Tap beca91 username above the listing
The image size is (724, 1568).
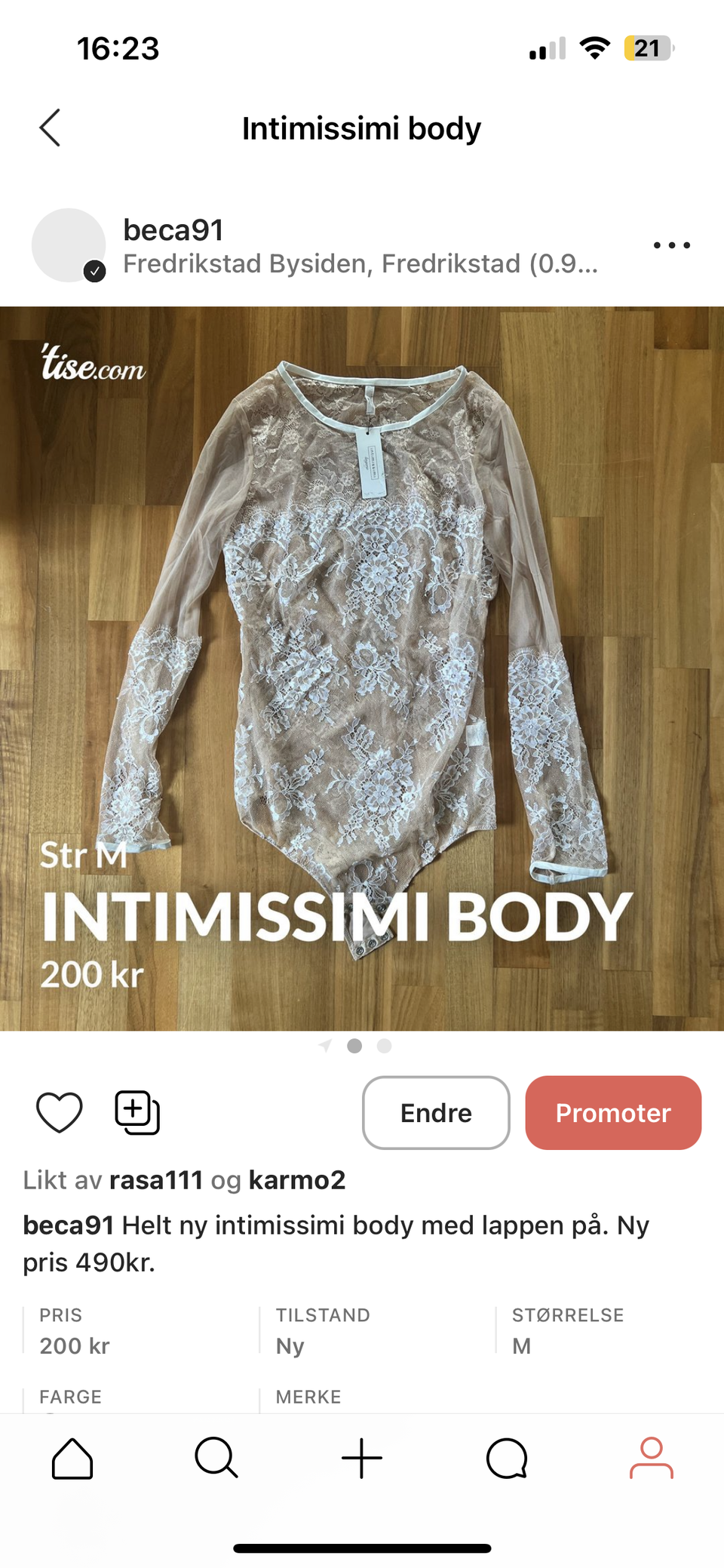tap(174, 230)
